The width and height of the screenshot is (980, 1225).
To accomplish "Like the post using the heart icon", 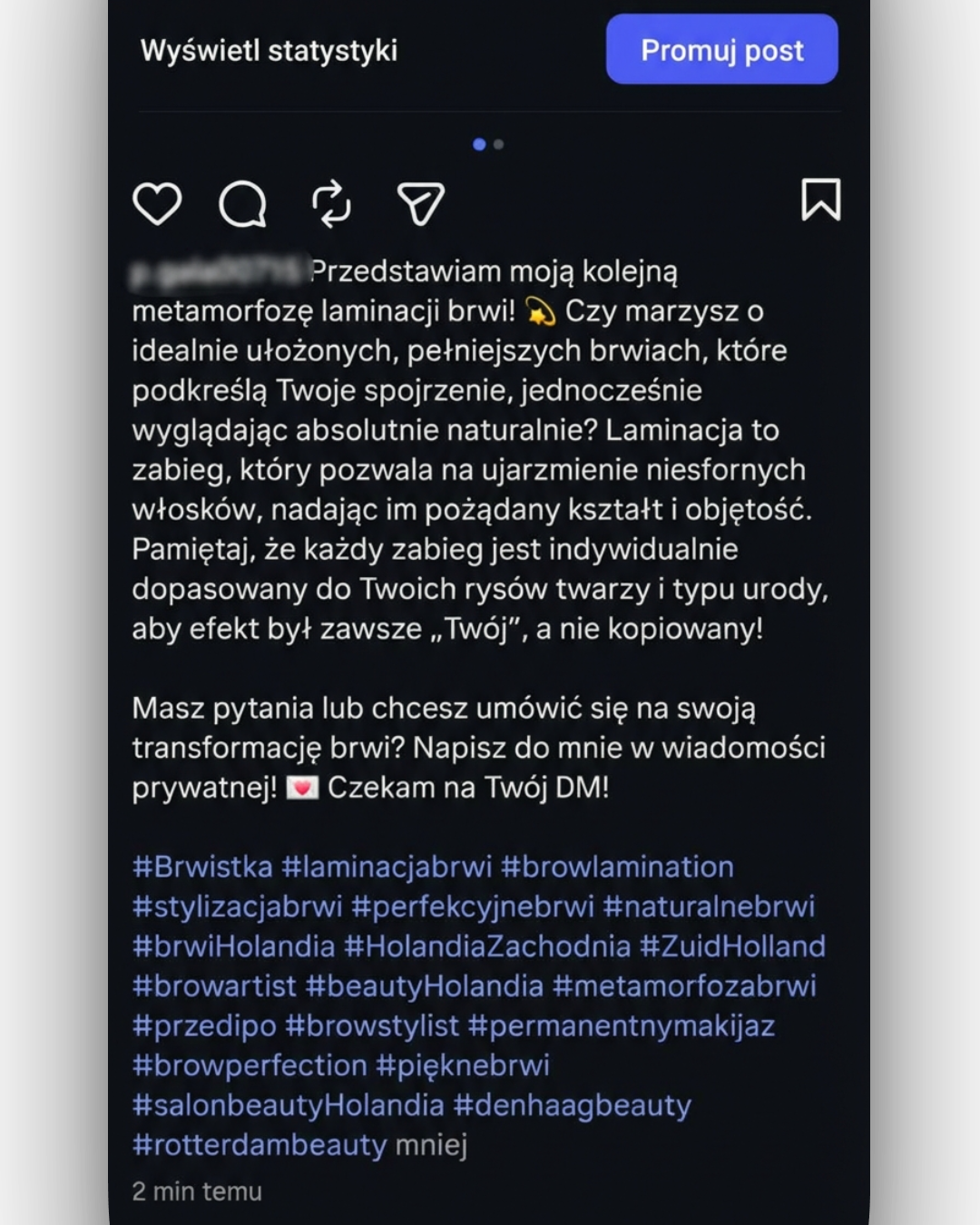I will (x=158, y=203).
